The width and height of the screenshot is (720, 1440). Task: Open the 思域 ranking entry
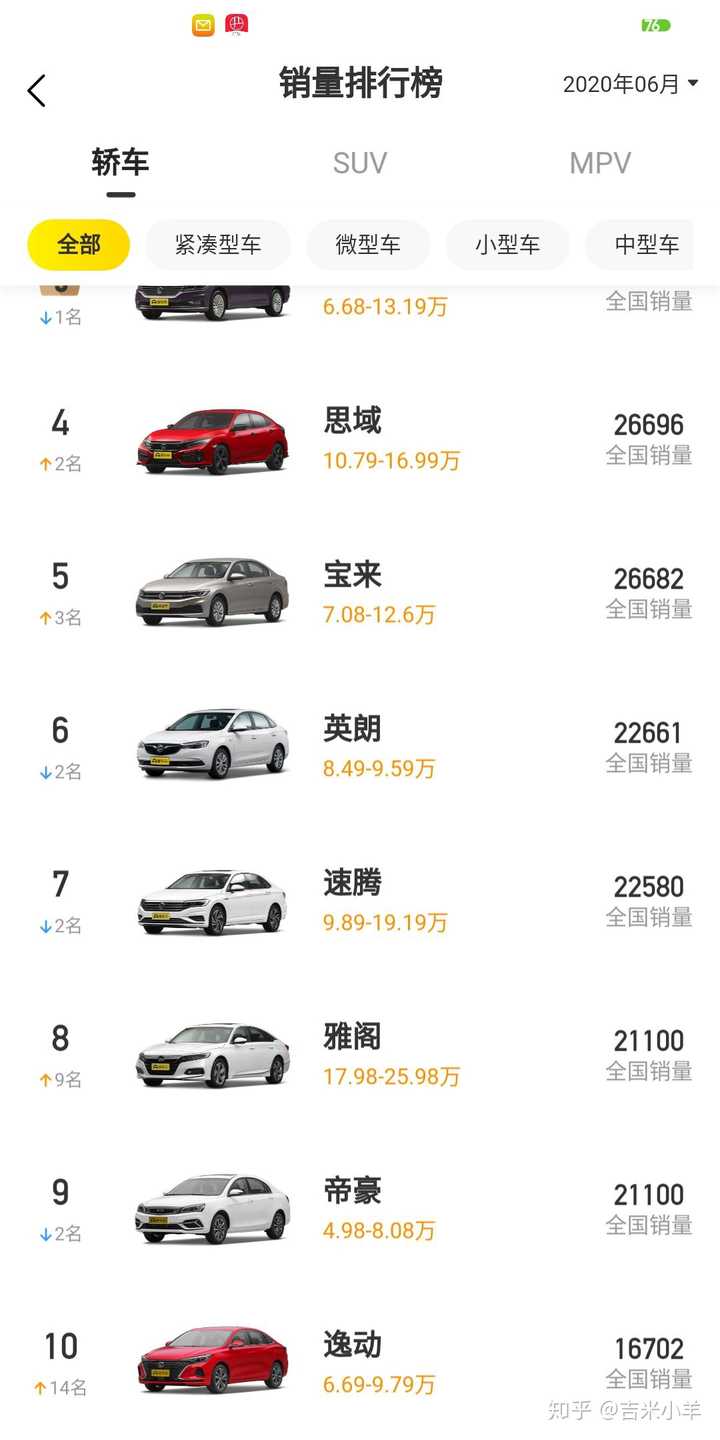pos(360,440)
